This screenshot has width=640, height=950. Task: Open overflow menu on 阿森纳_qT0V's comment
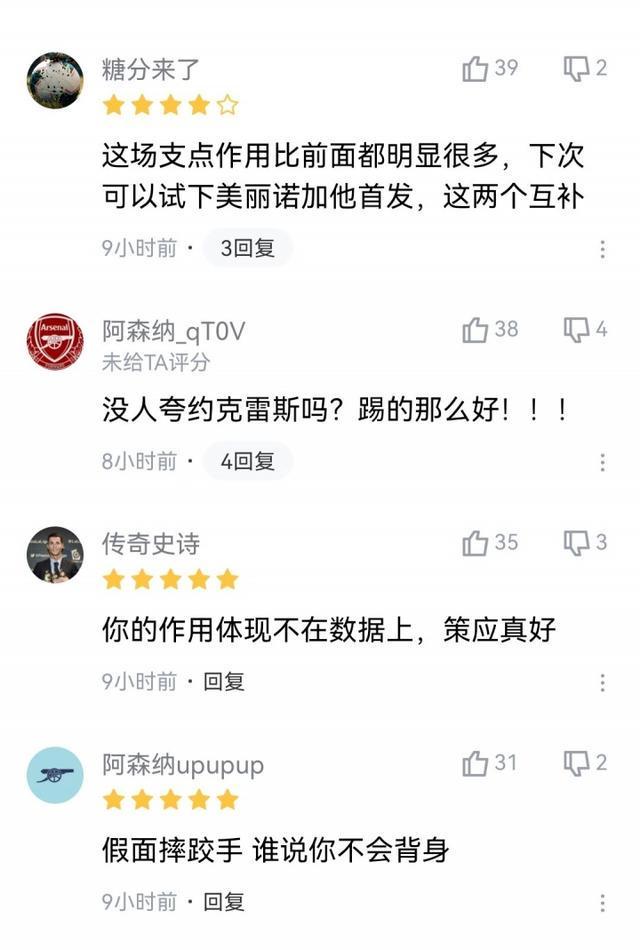[602, 462]
